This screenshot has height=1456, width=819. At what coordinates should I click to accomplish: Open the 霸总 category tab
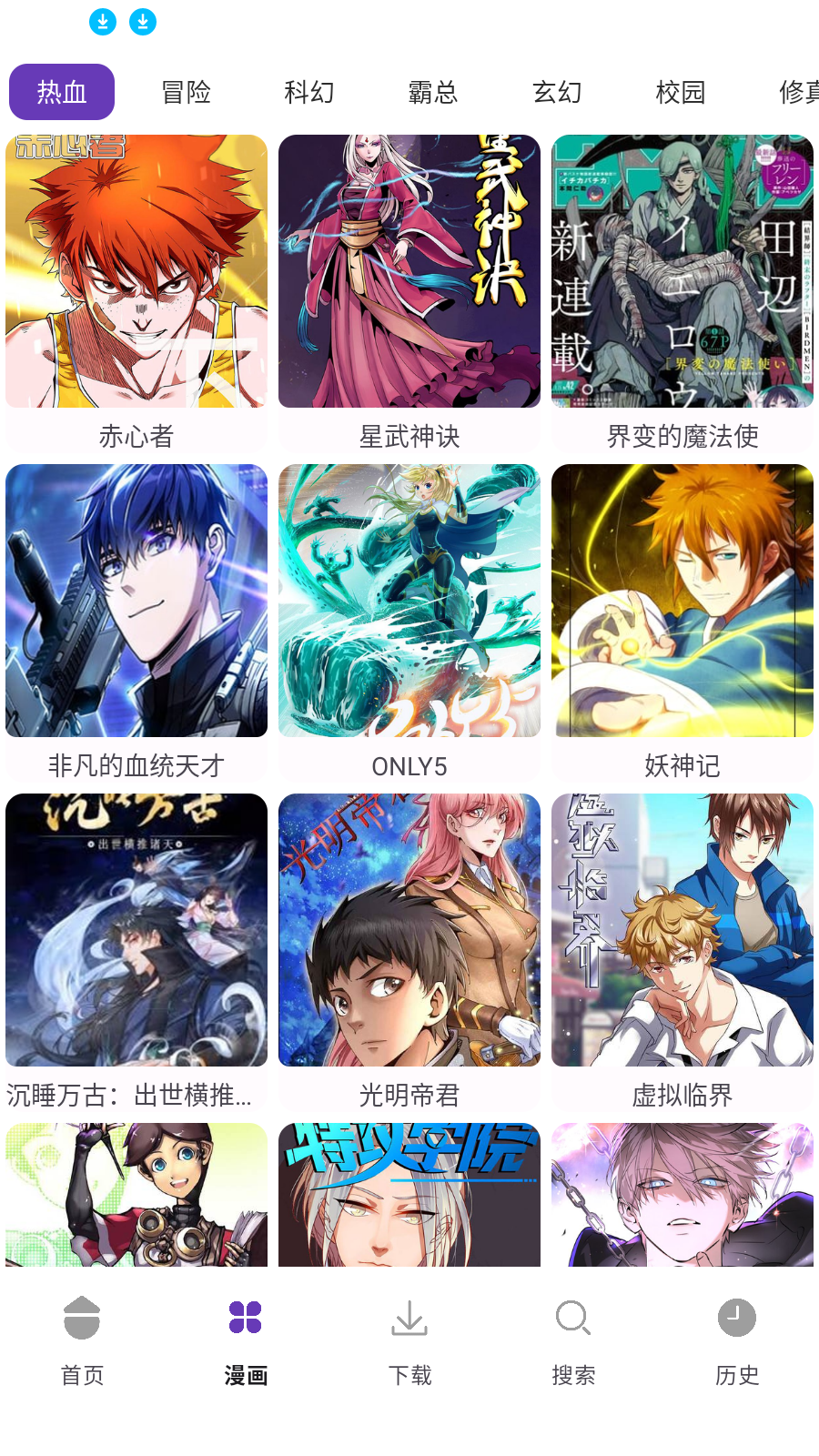(x=433, y=92)
